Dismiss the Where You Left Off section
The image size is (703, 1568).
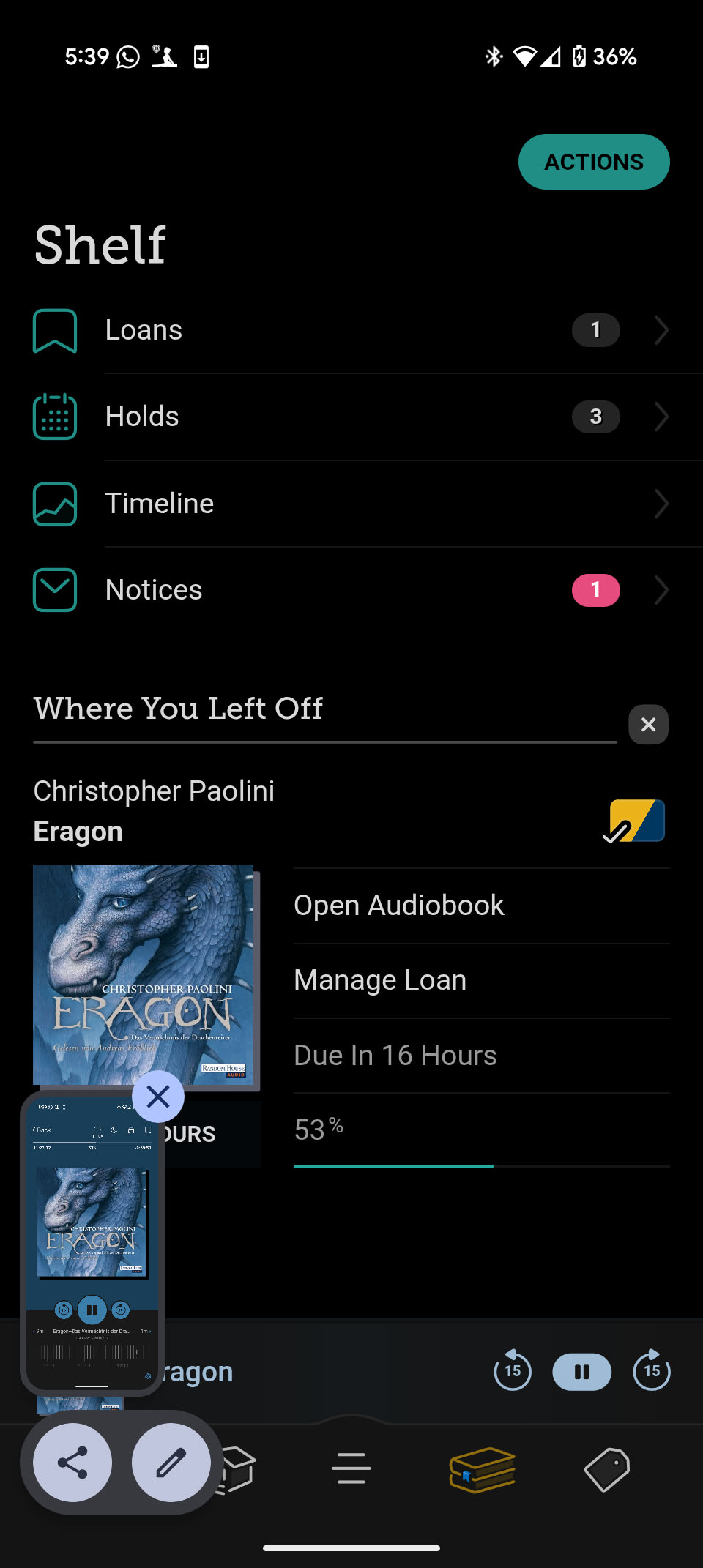coord(648,725)
